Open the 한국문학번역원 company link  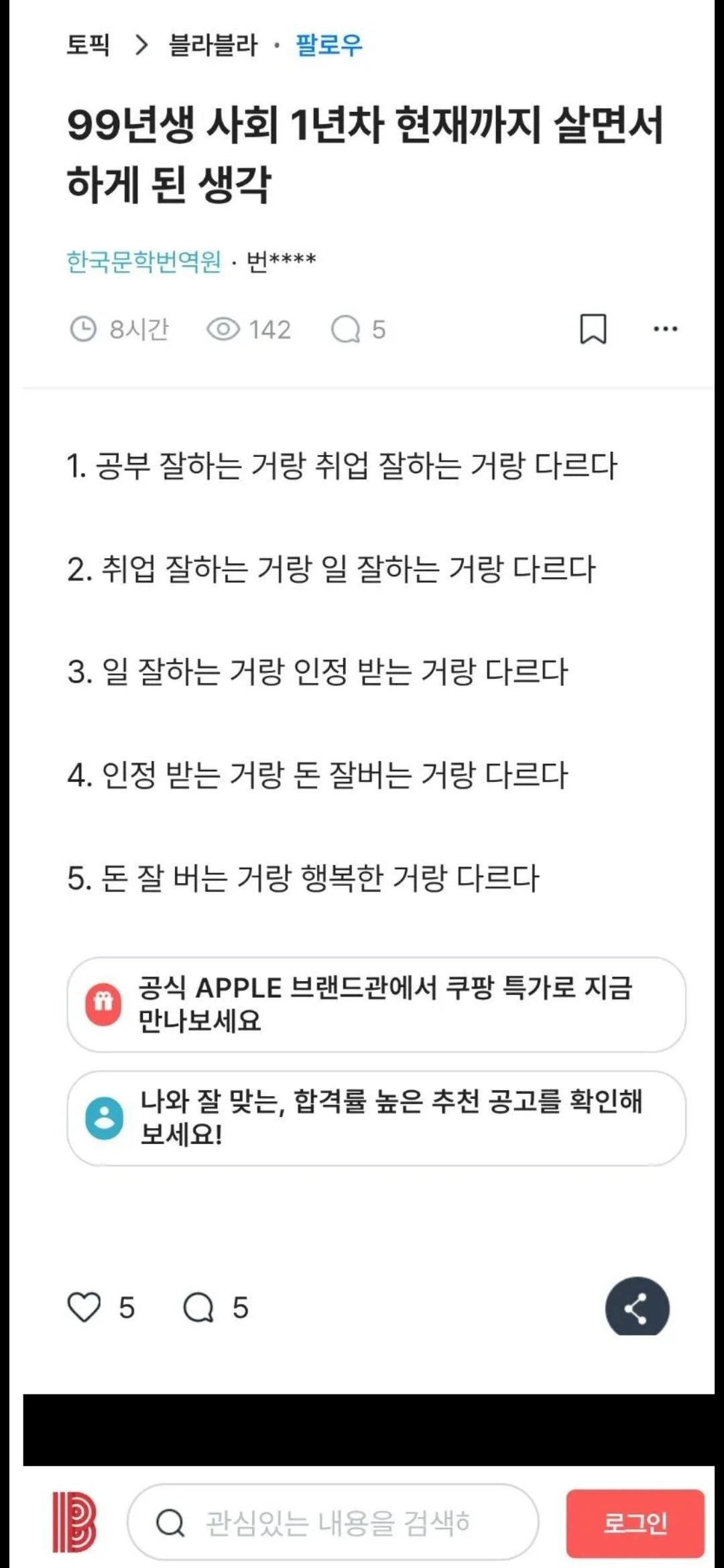click(143, 261)
